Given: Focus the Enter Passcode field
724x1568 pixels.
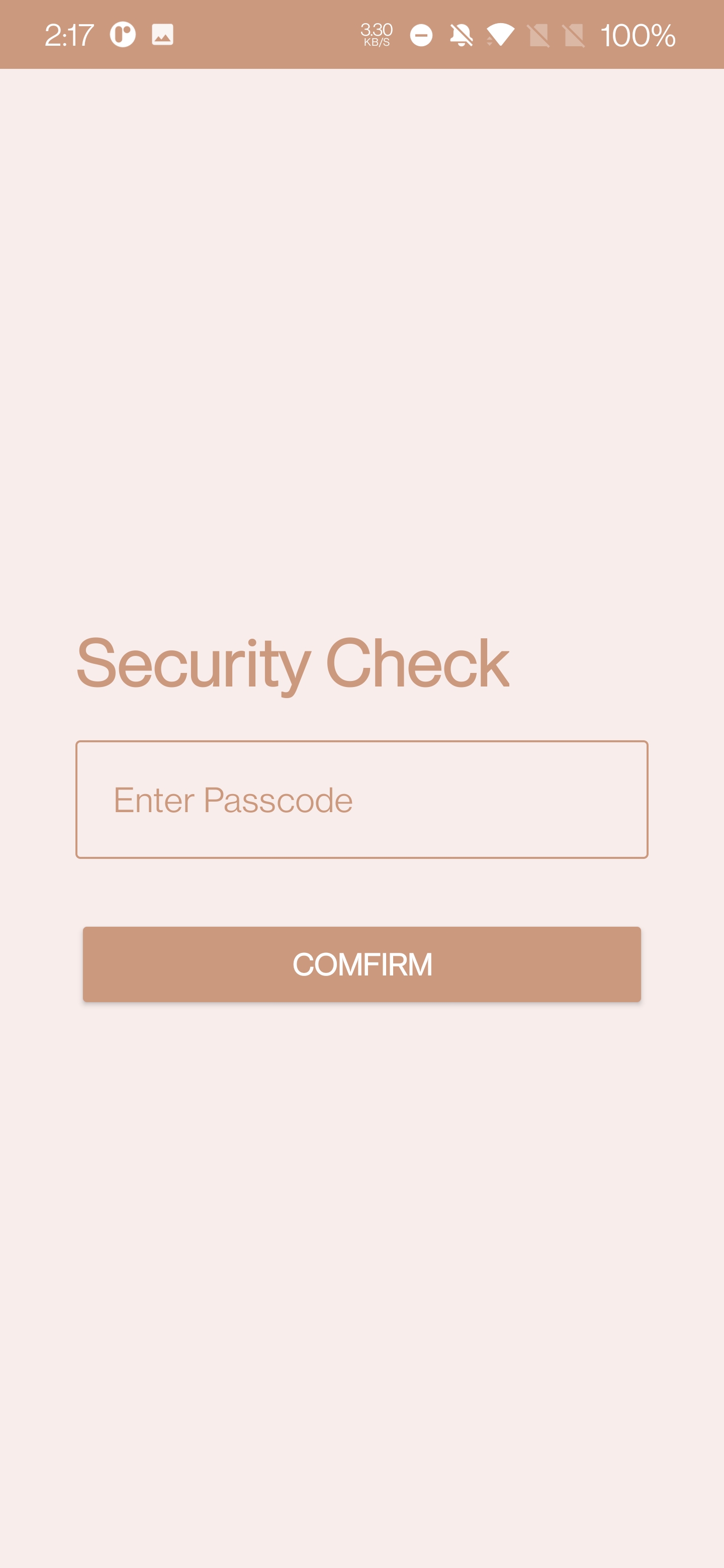Looking at the screenshot, I should pos(361,799).
